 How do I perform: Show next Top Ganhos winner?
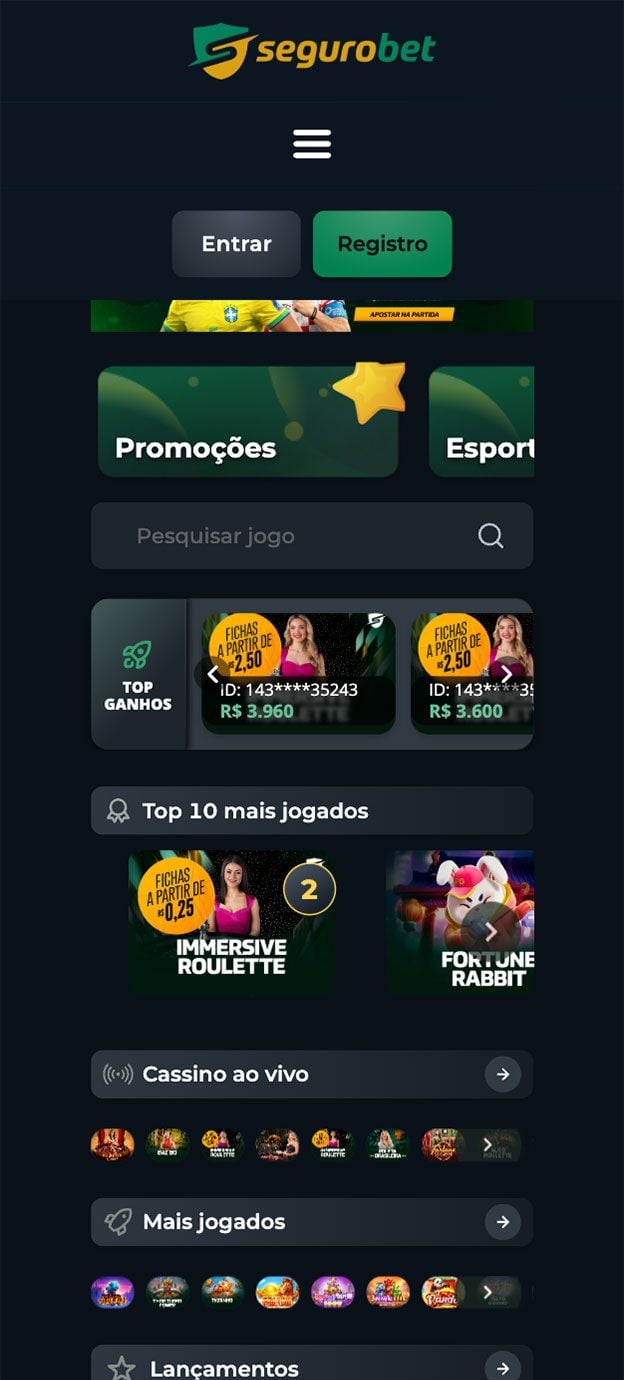(x=506, y=674)
